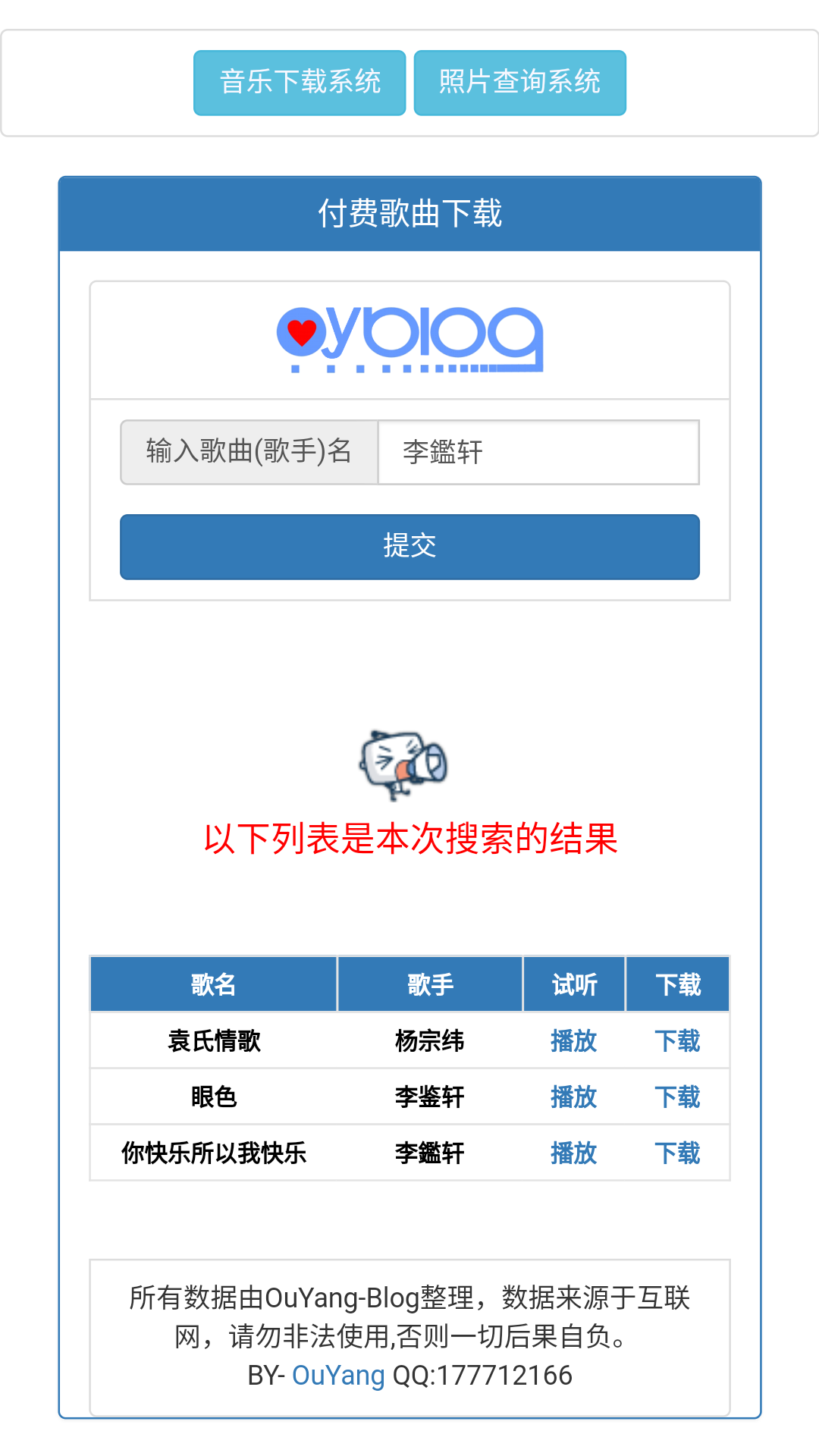Download 你快乐所以我快乐

pos(677,1153)
